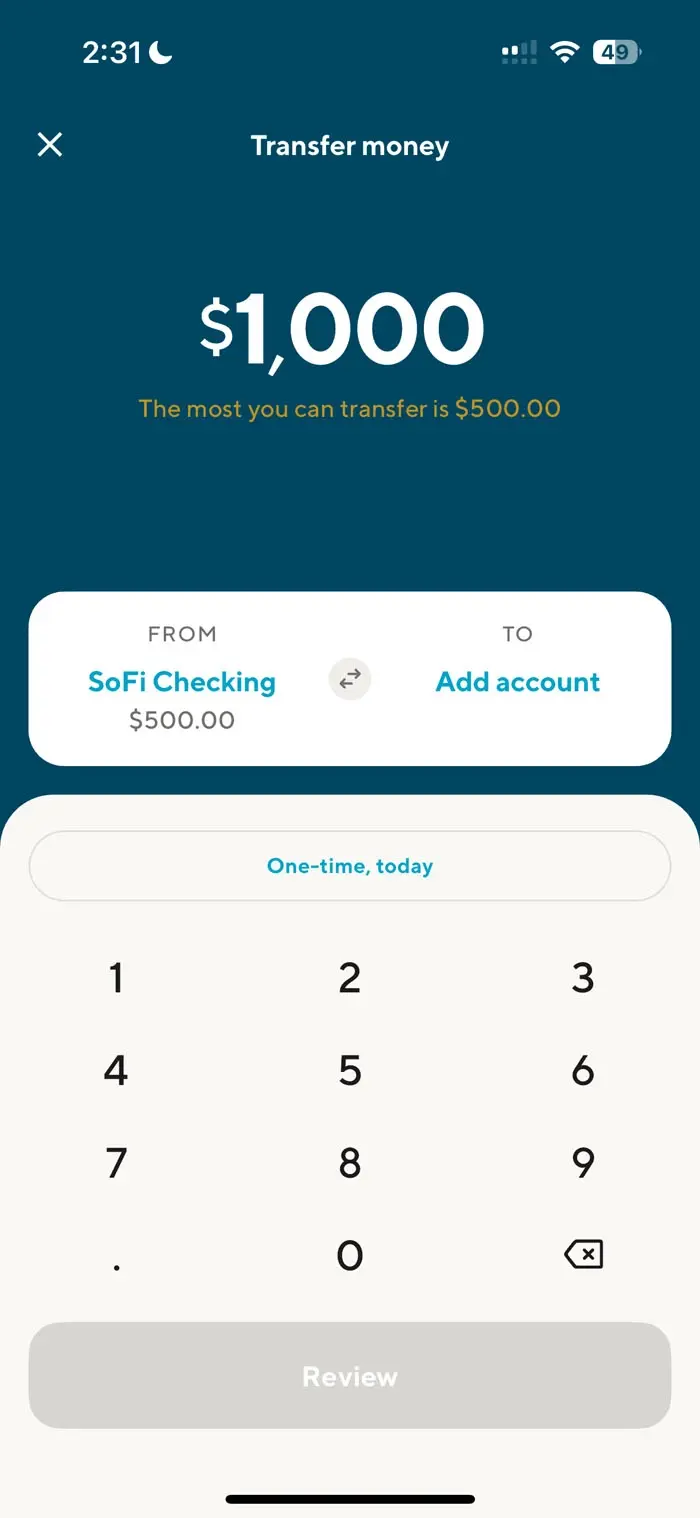Enter digit 5 on the keypad
This screenshot has height=1518, width=700.
pos(350,1071)
